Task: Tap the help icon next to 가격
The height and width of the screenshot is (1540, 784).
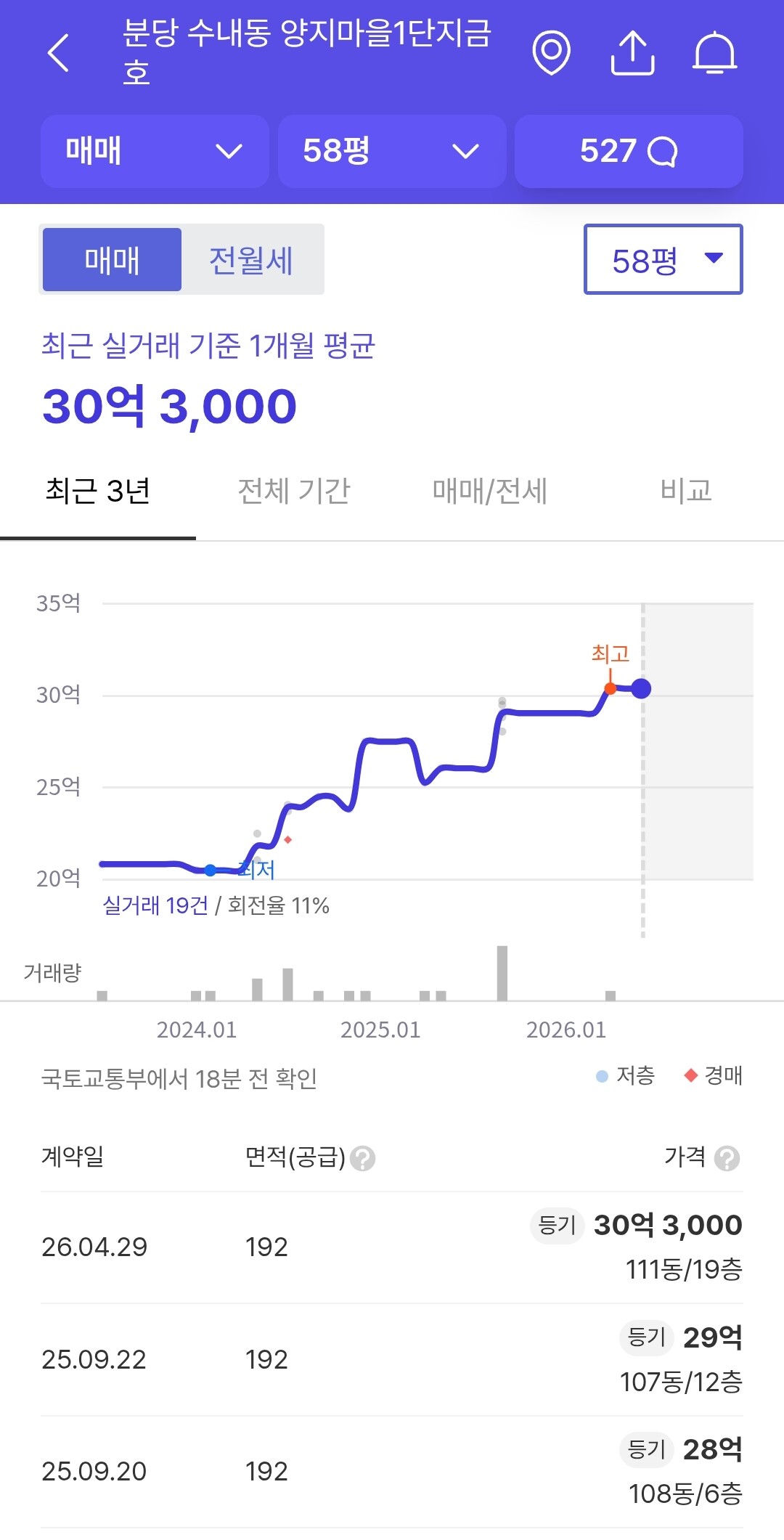Action: 727,1158
